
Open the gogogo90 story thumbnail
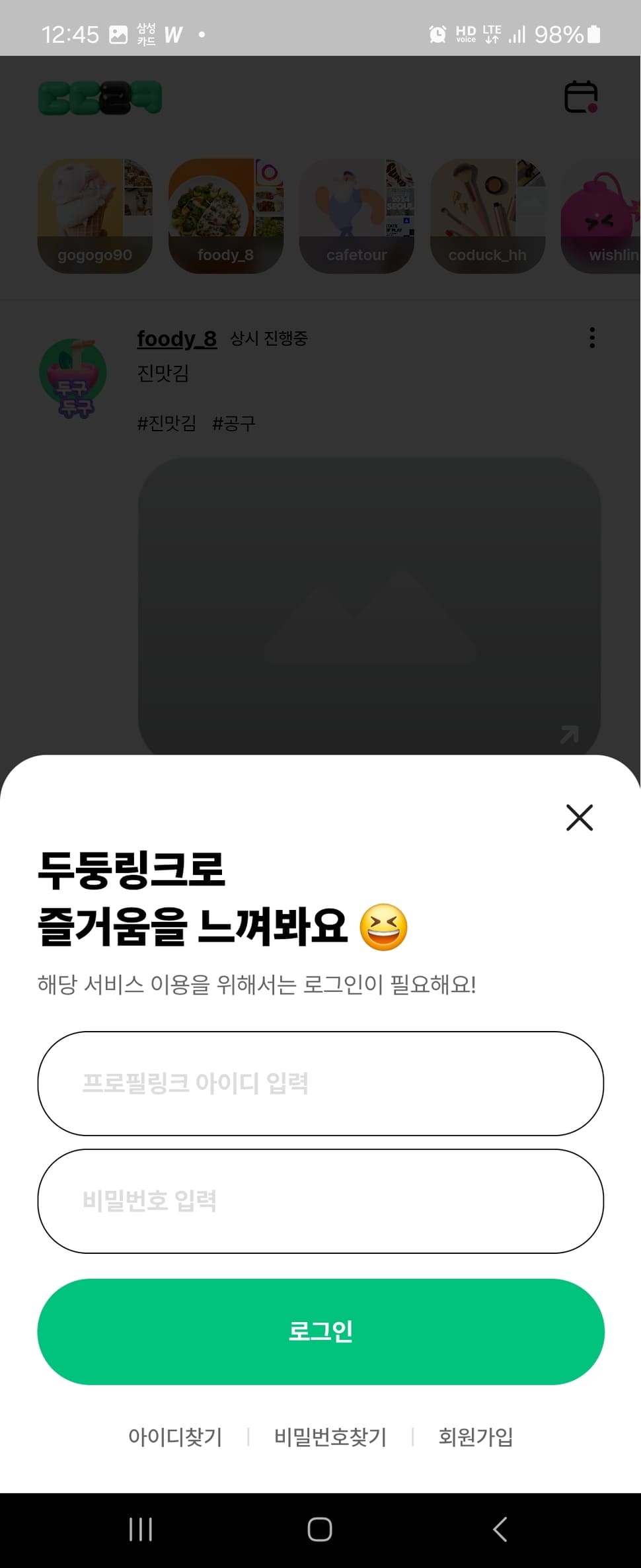coord(95,213)
